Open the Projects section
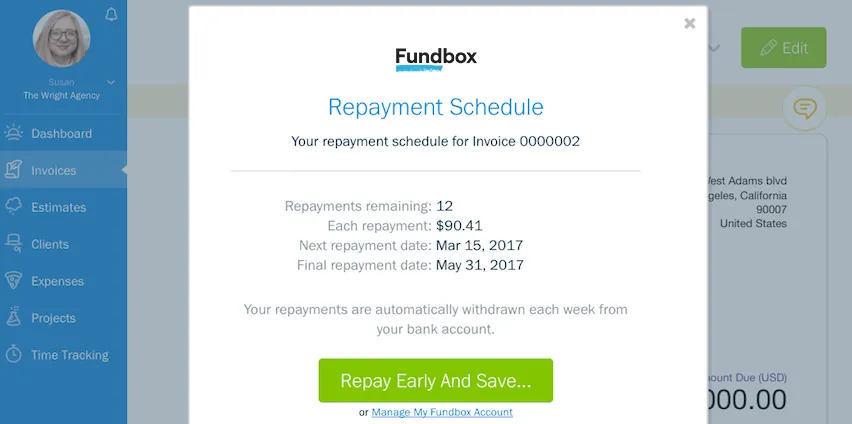This screenshot has height=424, width=852. click(53, 318)
